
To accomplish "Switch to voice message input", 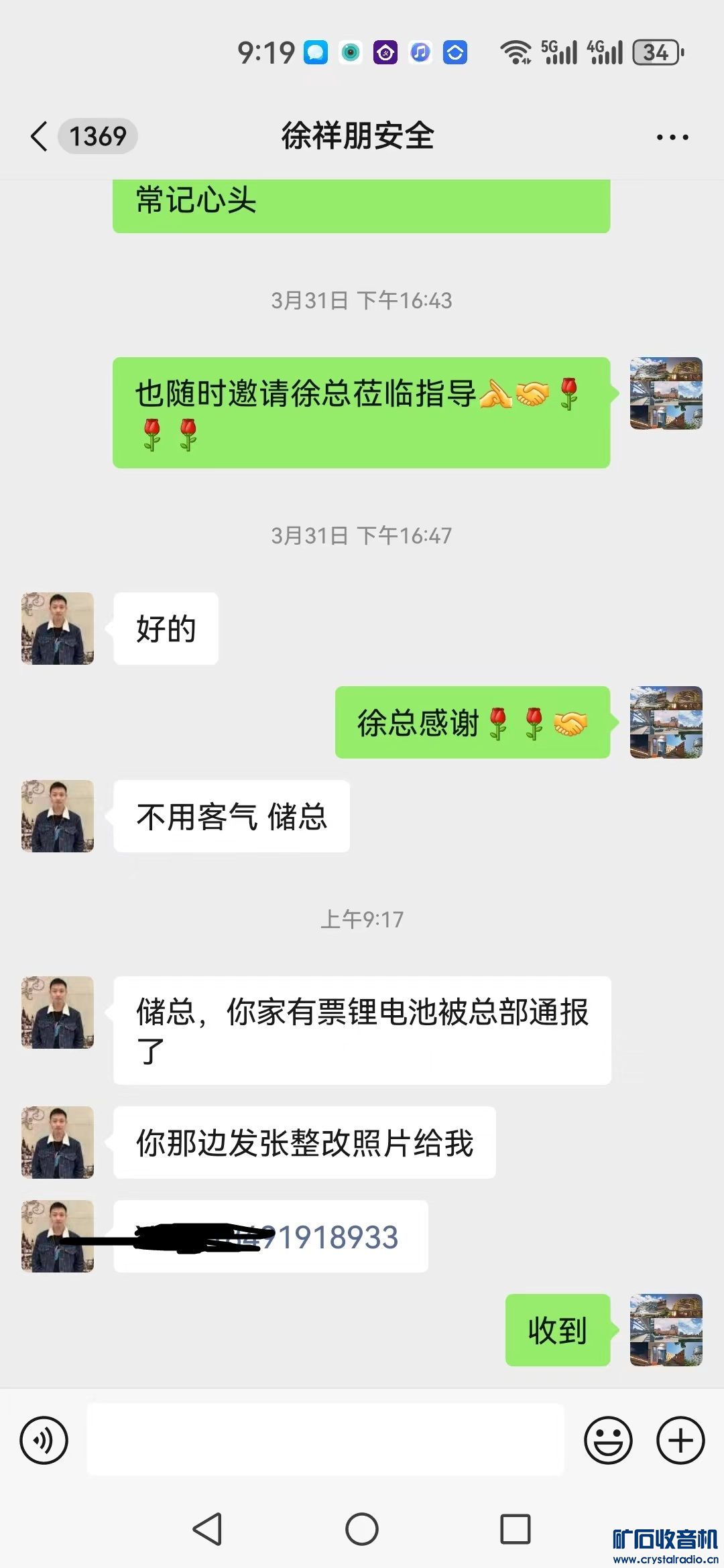I will tap(44, 1440).
